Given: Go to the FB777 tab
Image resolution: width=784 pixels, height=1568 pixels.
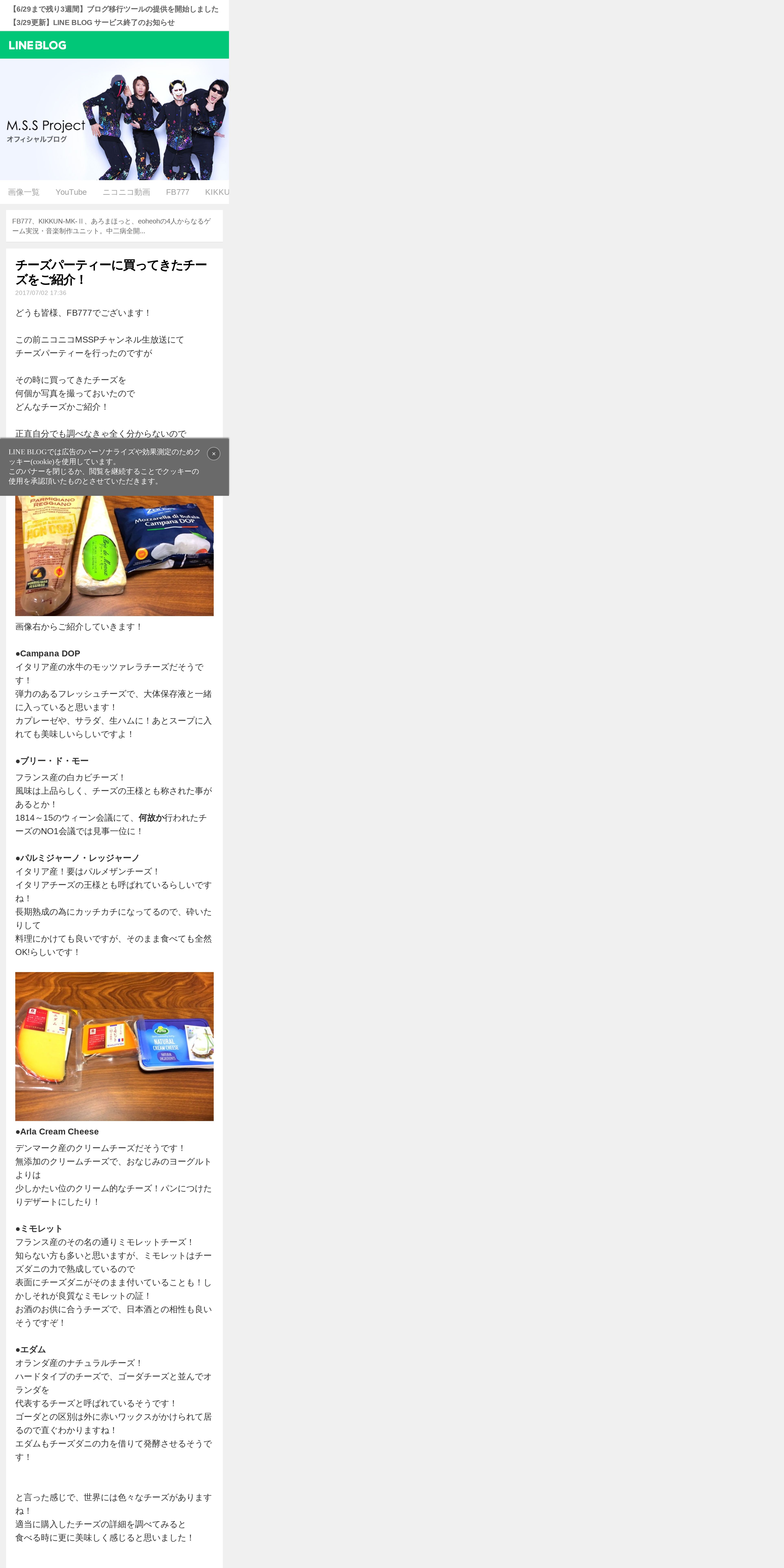Looking at the screenshot, I should (x=178, y=192).
